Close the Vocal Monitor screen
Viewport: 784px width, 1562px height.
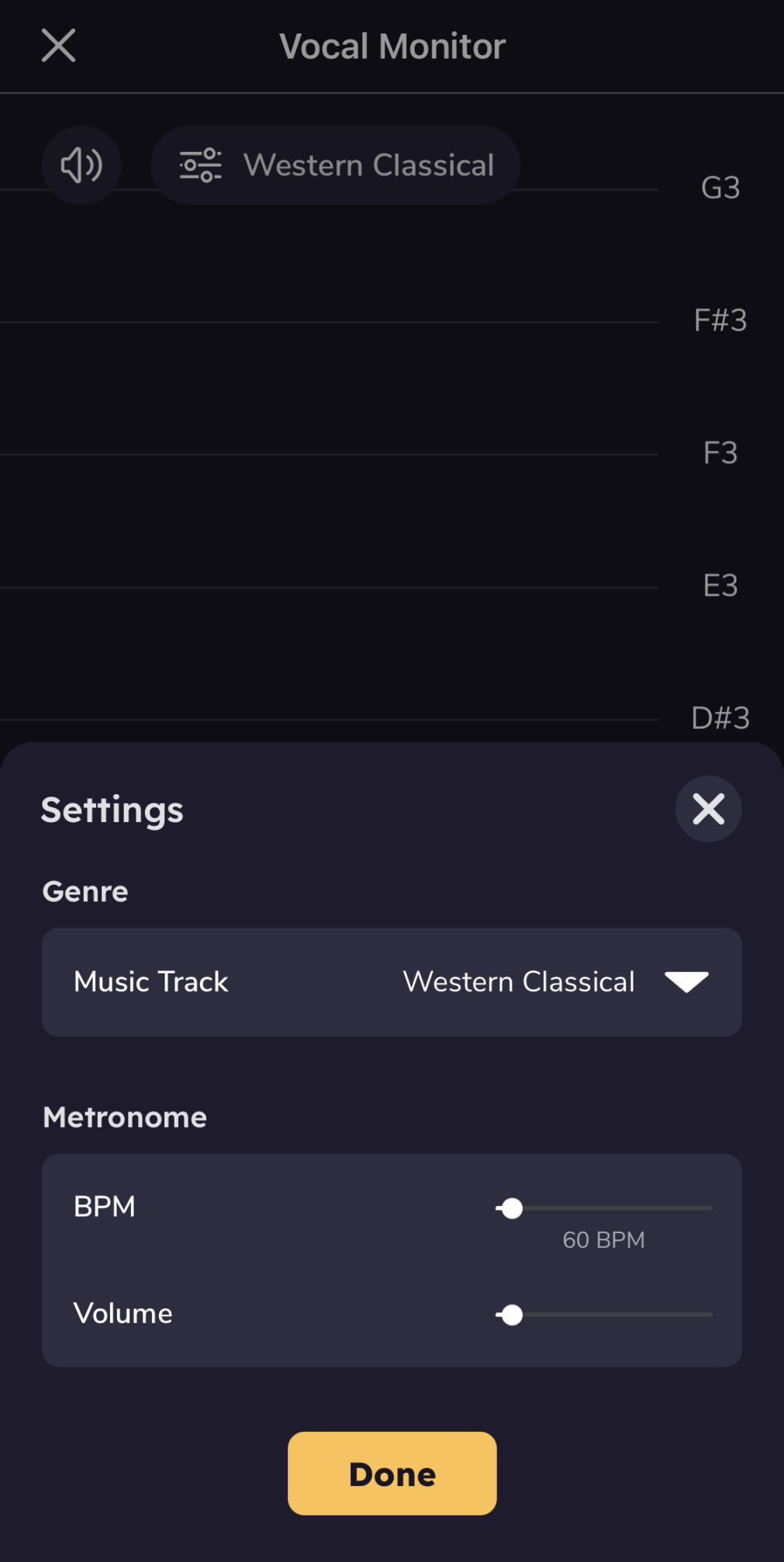58,46
